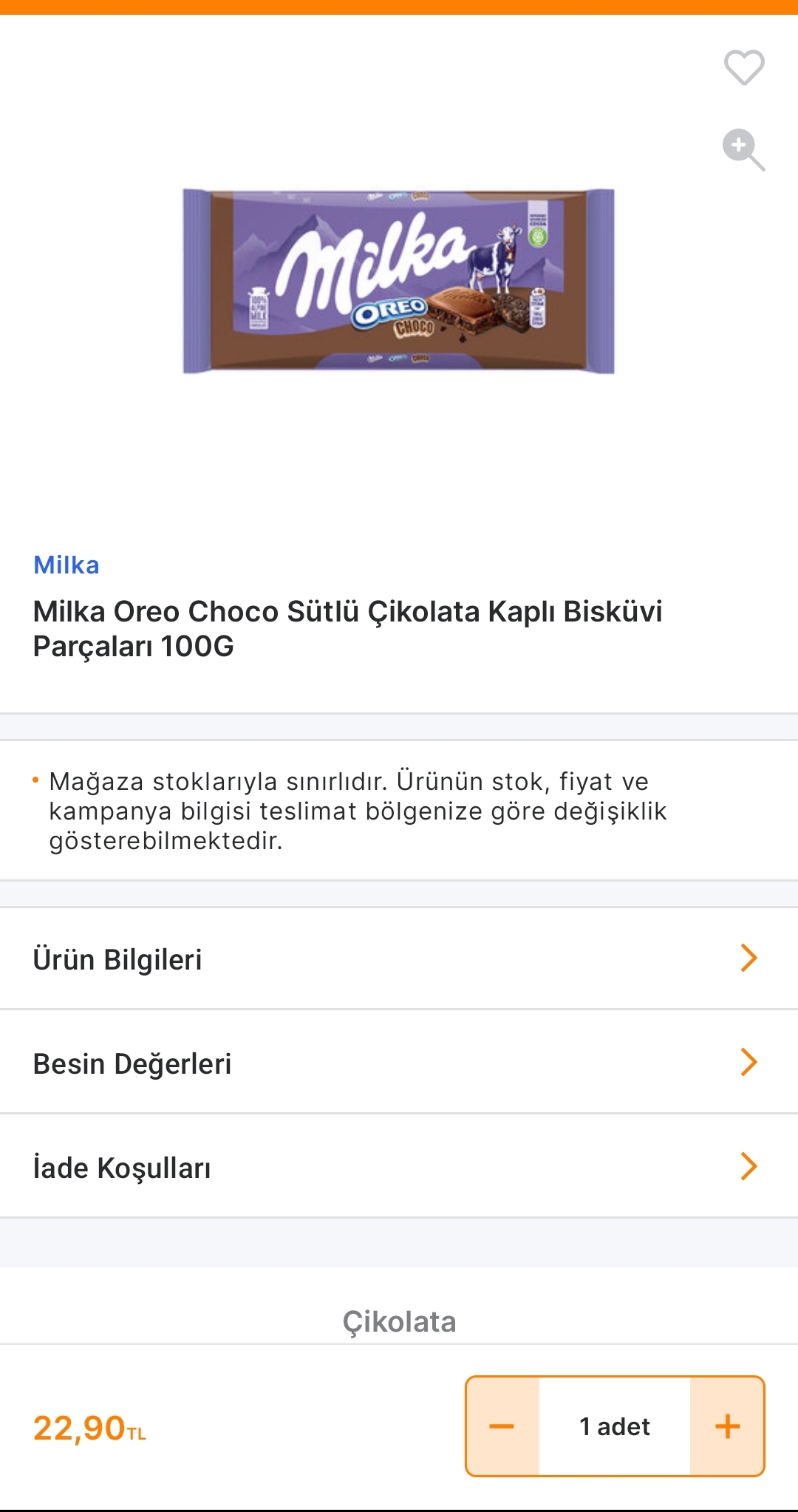Add product to favorites with heart icon
The width and height of the screenshot is (798, 1512).
coord(743,67)
